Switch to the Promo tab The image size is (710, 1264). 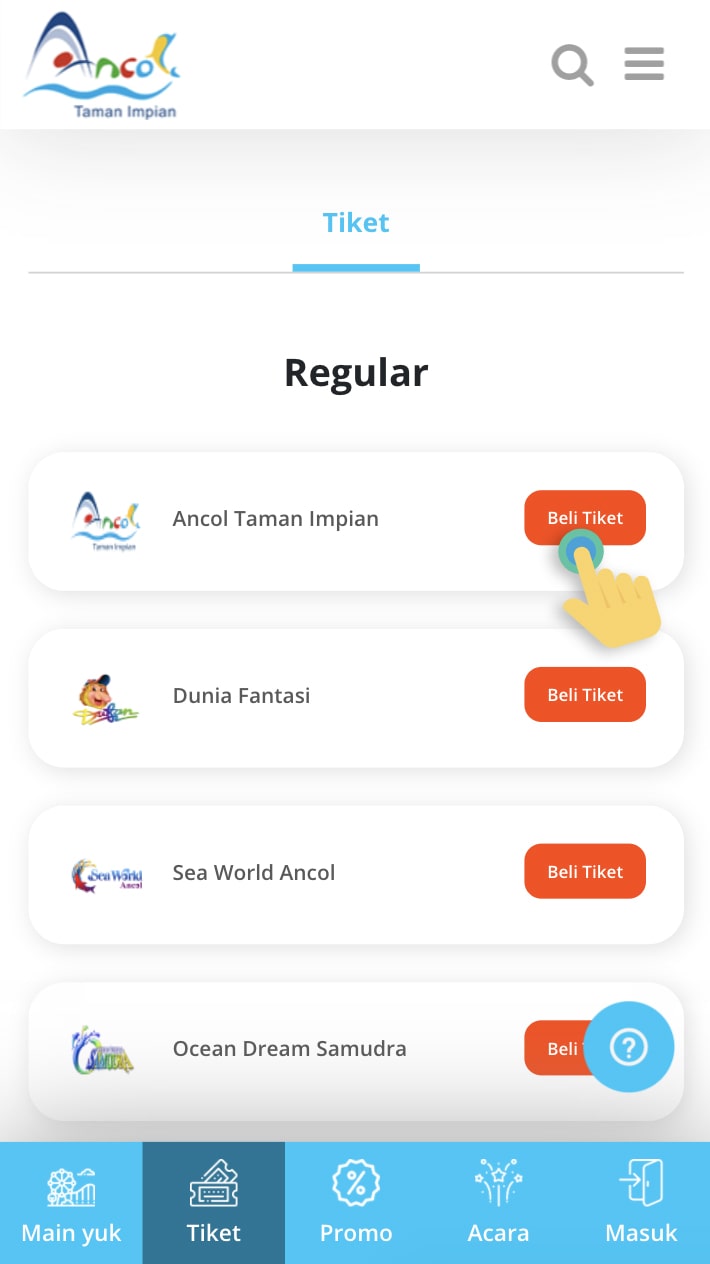[356, 1203]
